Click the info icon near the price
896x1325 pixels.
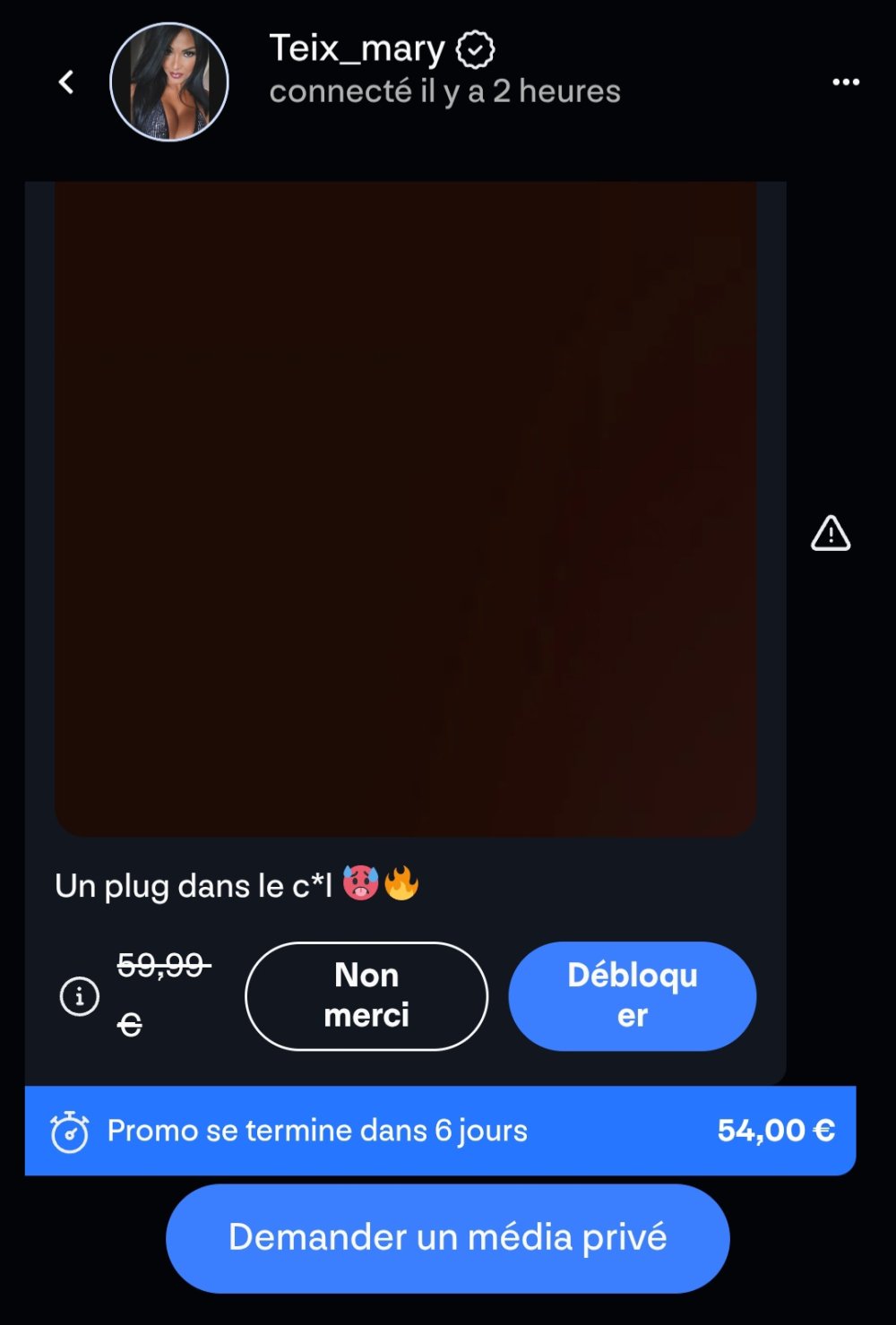tap(78, 995)
